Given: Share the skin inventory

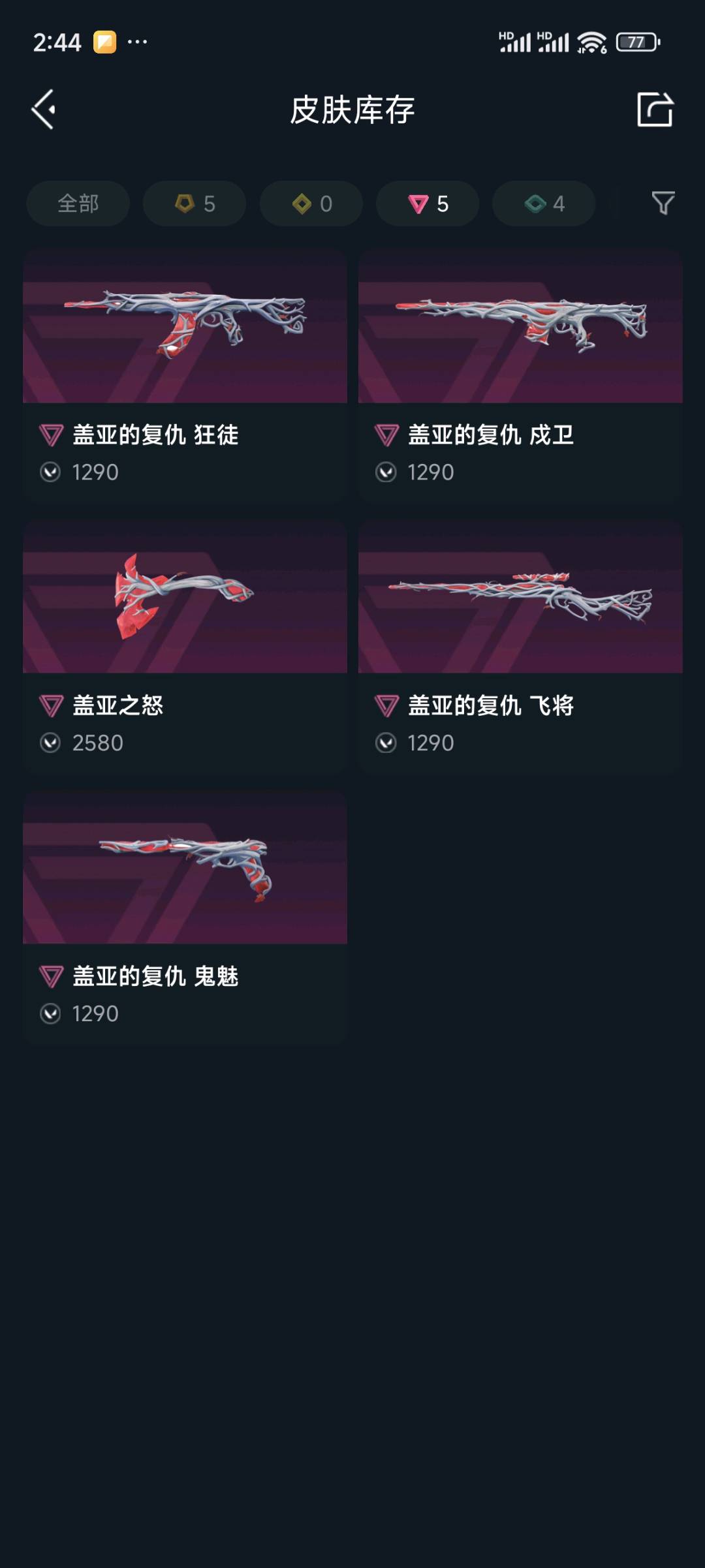Looking at the screenshot, I should (x=655, y=109).
